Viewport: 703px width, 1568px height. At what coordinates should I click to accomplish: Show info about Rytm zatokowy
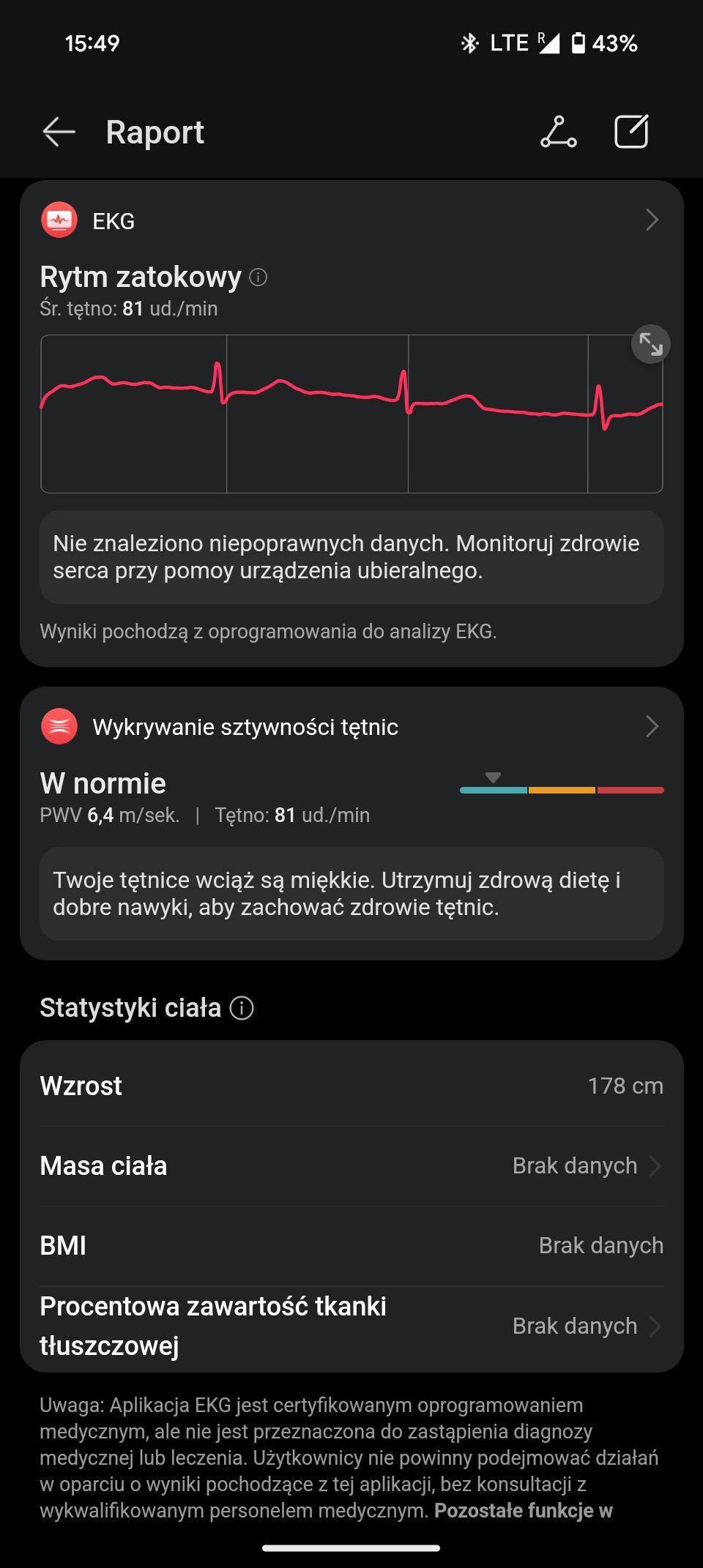pos(258,277)
